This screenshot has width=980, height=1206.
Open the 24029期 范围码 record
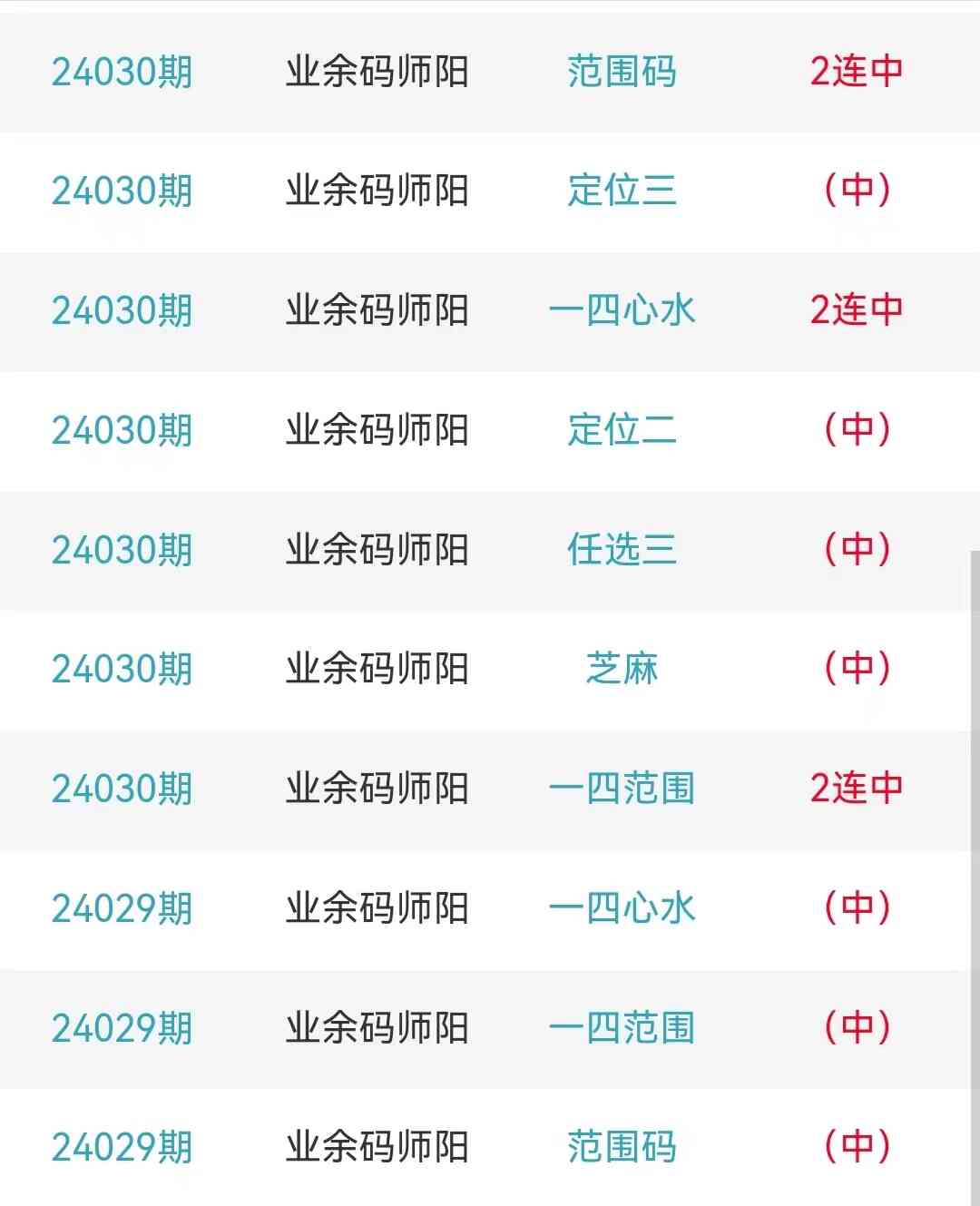(x=622, y=1147)
